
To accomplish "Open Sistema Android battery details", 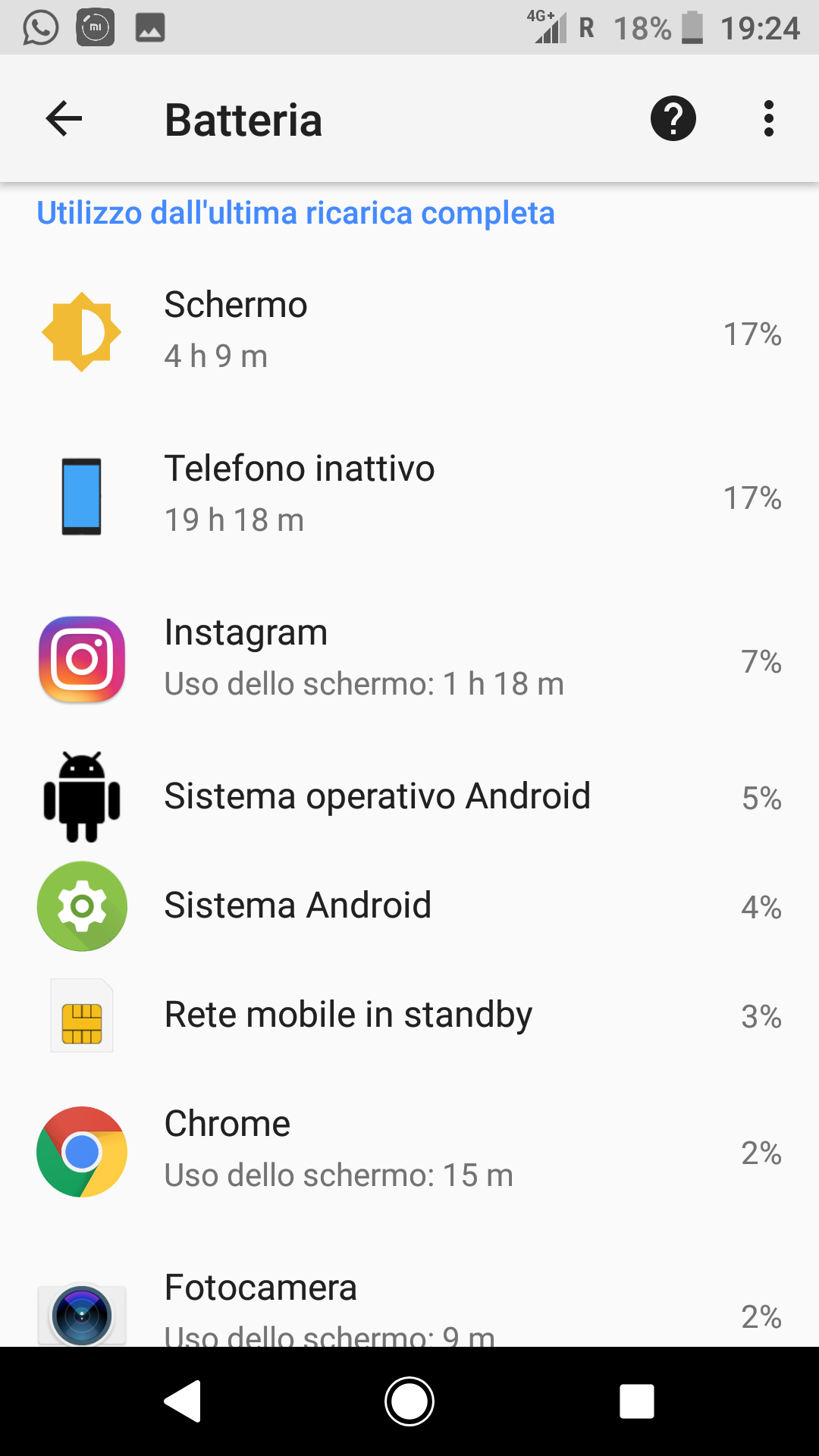I will [x=409, y=905].
